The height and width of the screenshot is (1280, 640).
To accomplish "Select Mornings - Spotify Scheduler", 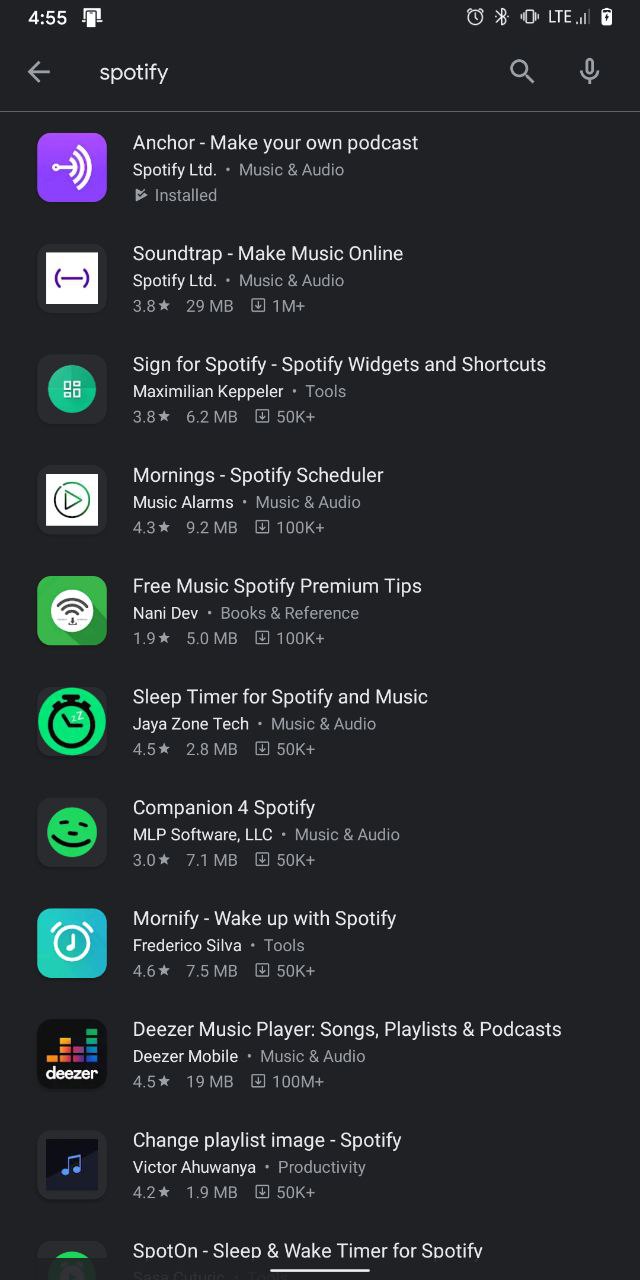I will point(320,501).
